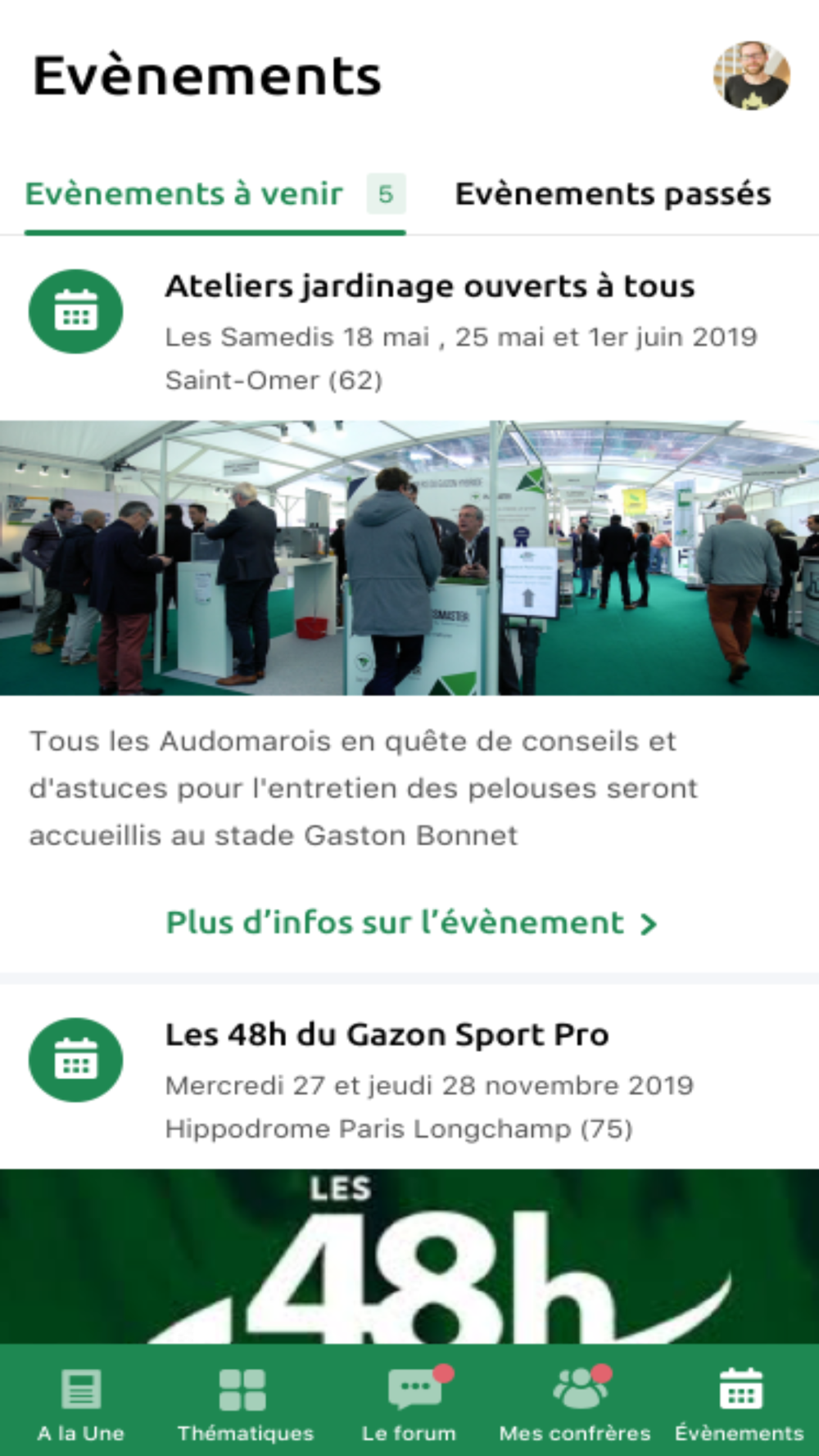Screen dimensions: 819x1456
Task: Open Ateliers jardinage ouverts à tous event
Action: tap(429, 286)
